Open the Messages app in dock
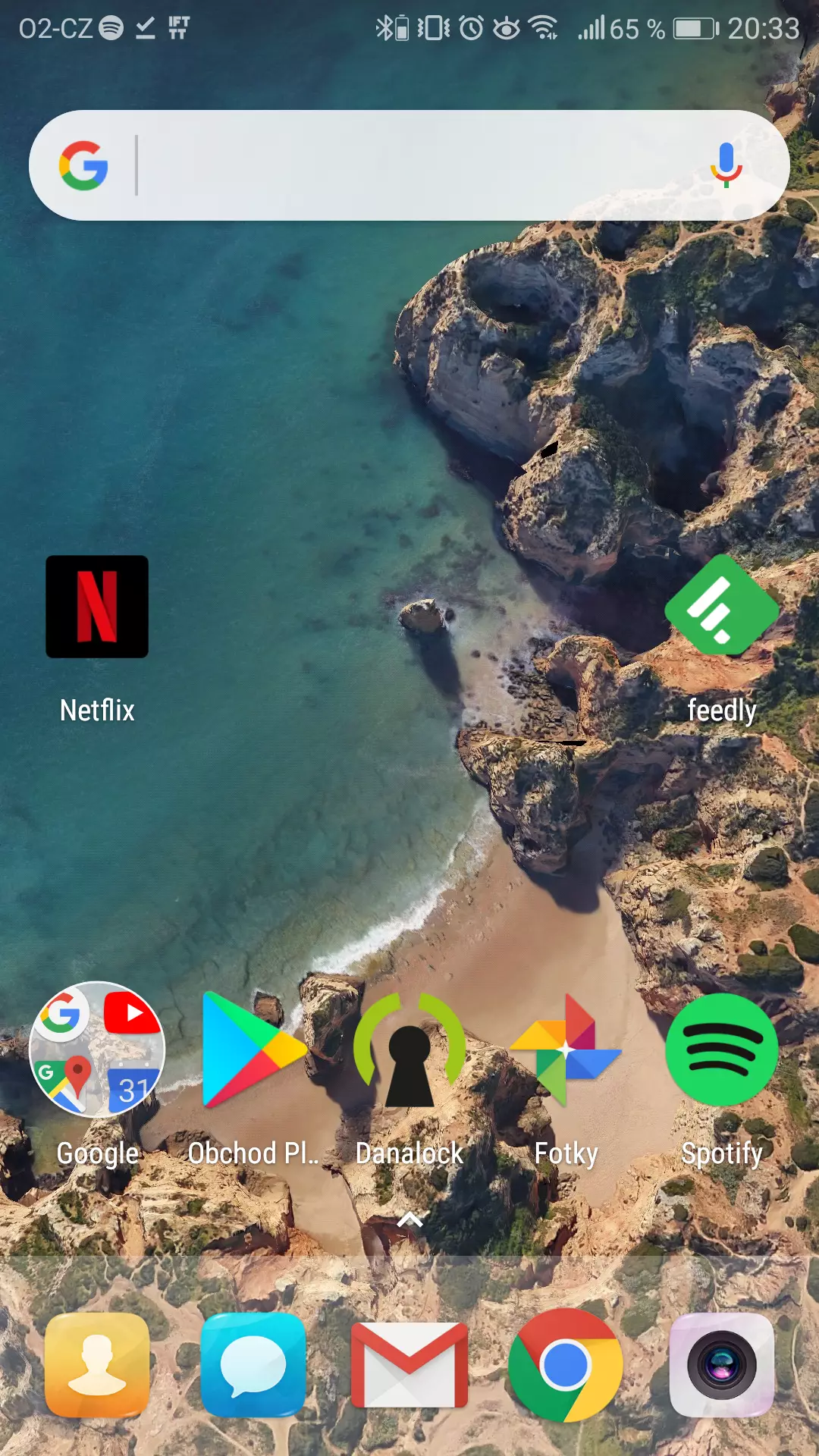 tap(253, 1365)
